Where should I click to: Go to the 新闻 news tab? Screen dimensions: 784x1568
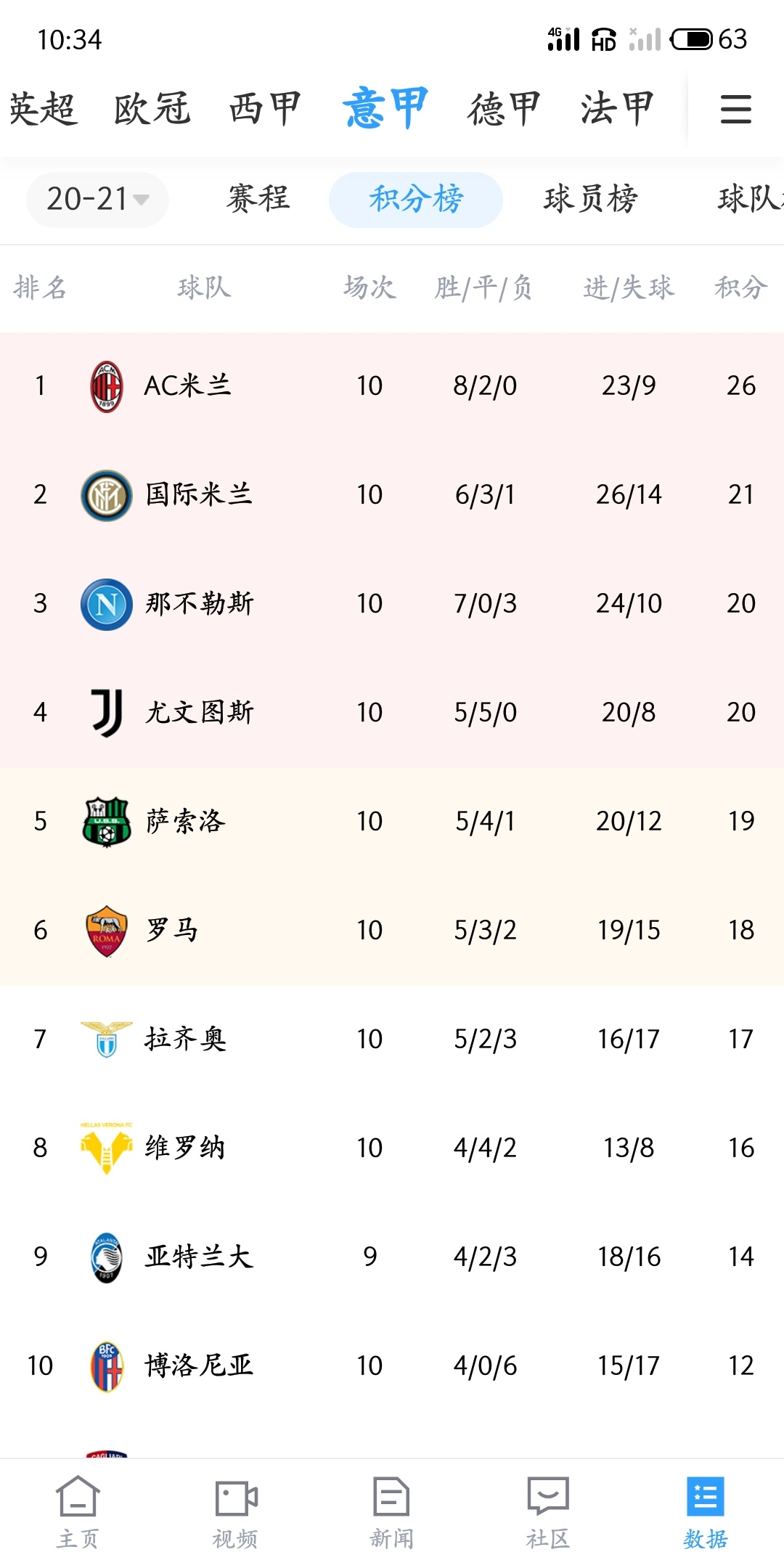[392, 1513]
